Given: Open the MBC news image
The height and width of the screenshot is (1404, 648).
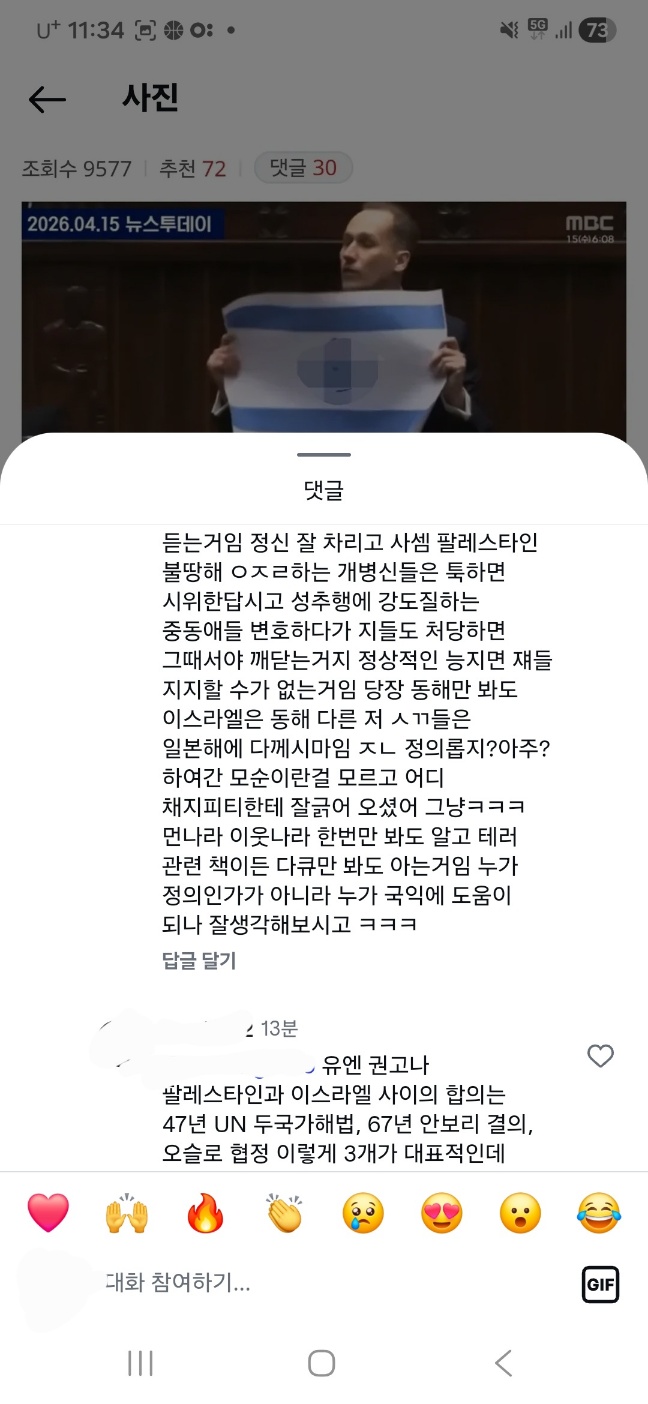Looking at the screenshot, I should tap(323, 320).
